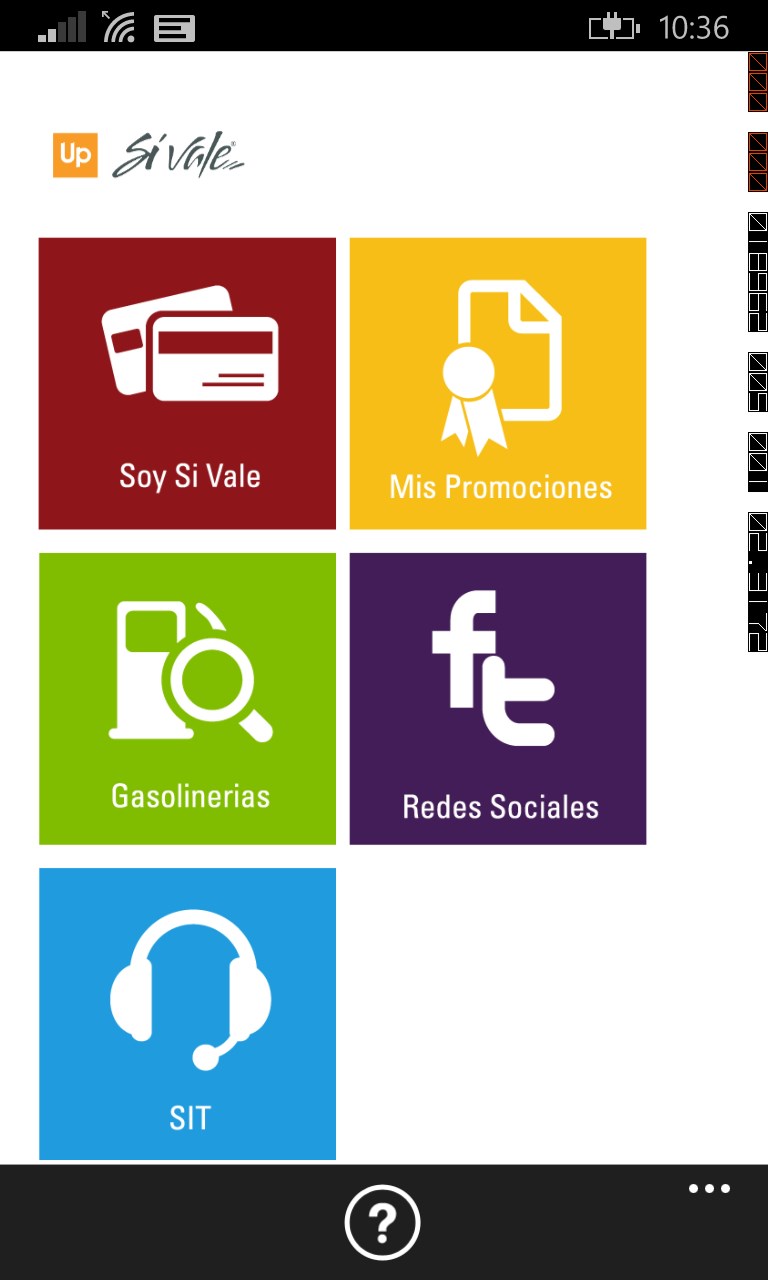This screenshot has height=1280, width=768.
Task: Find gas stations via Gasolinerias tile
Action: pyautogui.click(x=187, y=698)
